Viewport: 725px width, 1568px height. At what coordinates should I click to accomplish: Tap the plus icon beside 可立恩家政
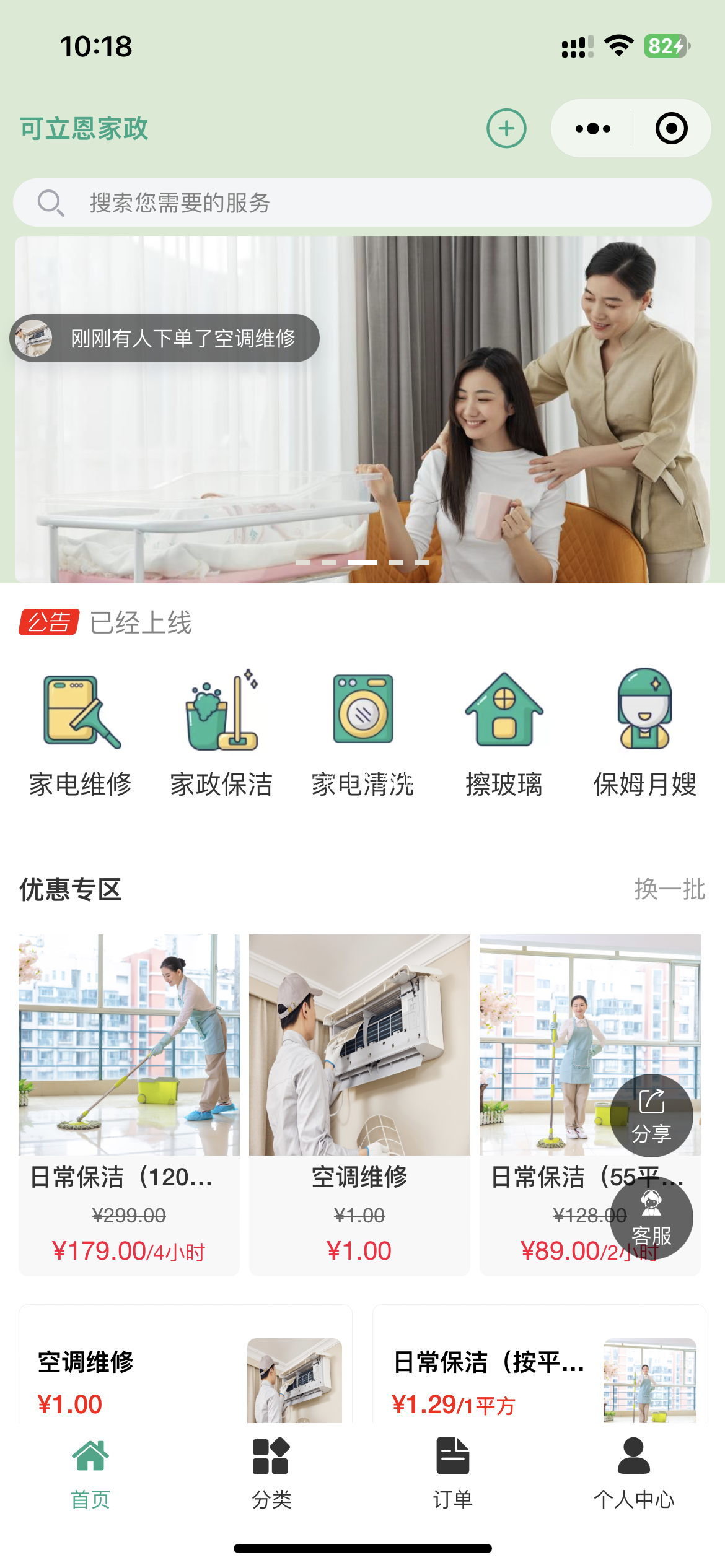[506, 129]
